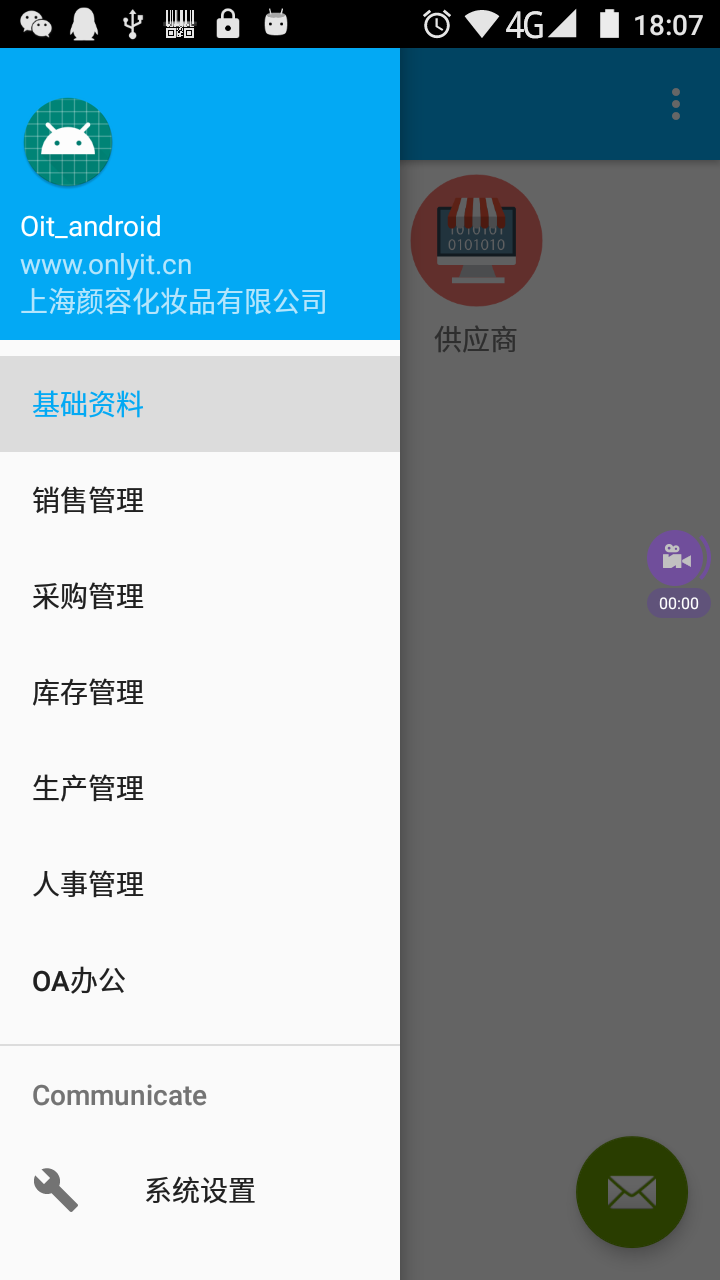
Task: Open 库存管理 section
Action: click(200, 692)
